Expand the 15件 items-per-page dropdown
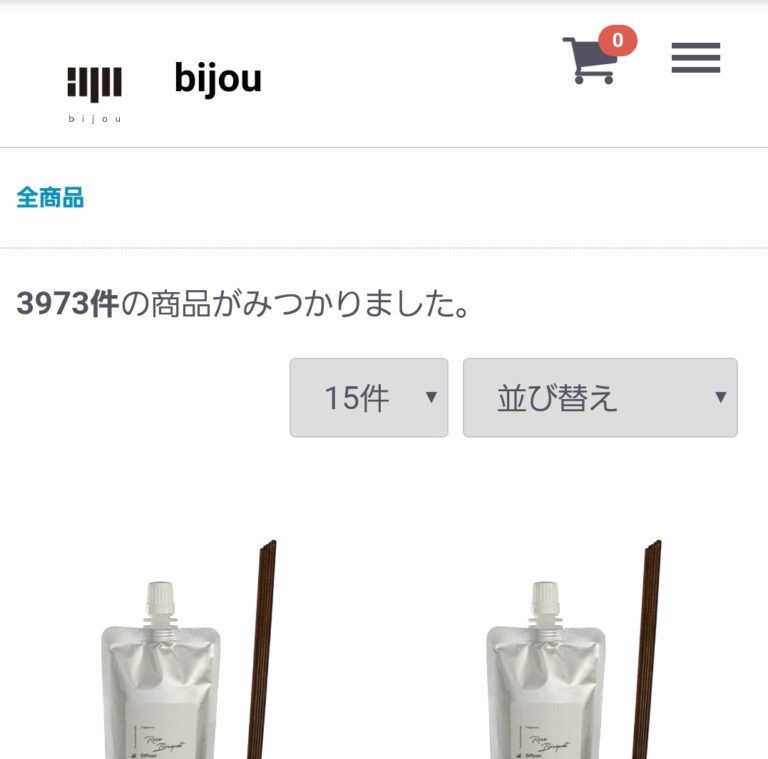This screenshot has width=768, height=759. (369, 398)
